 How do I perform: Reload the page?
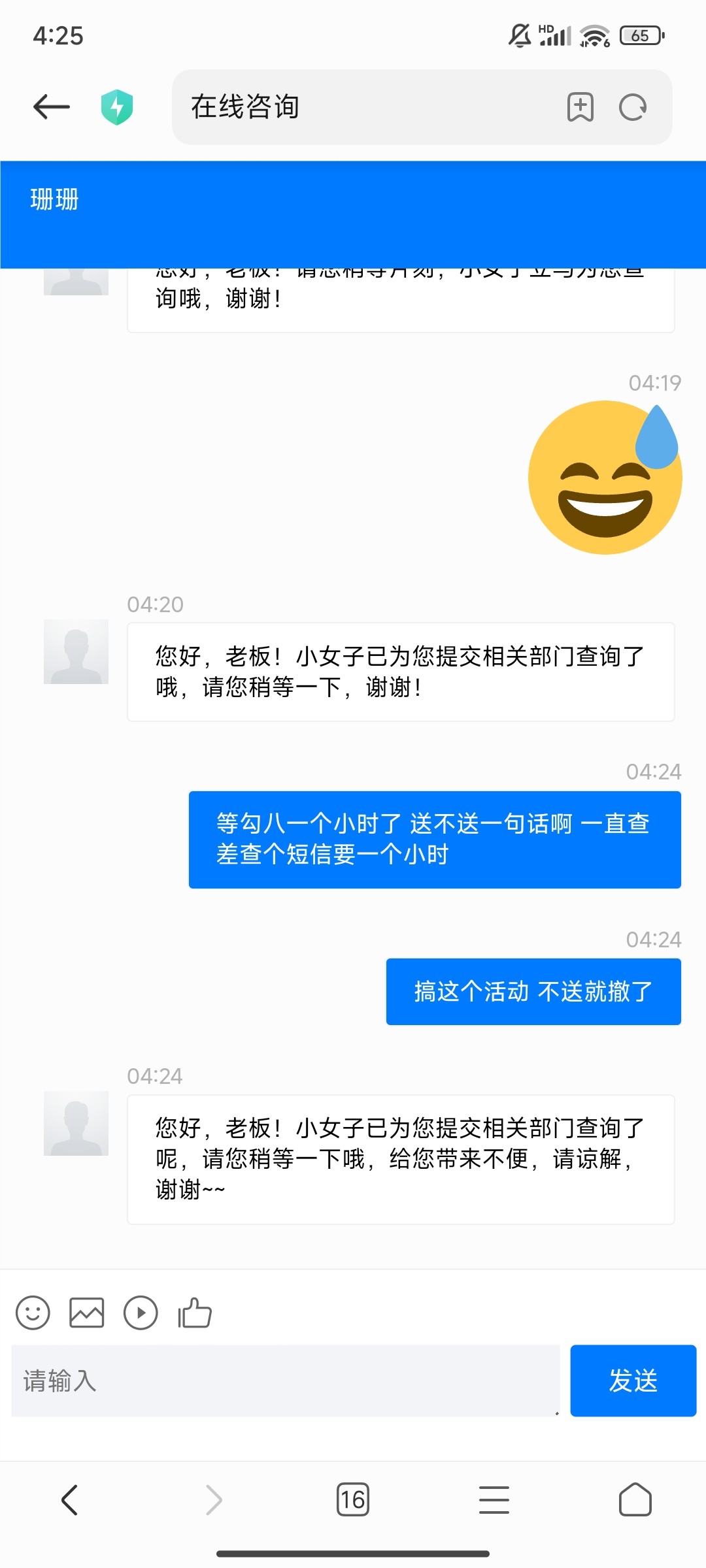[x=633, y=107]
